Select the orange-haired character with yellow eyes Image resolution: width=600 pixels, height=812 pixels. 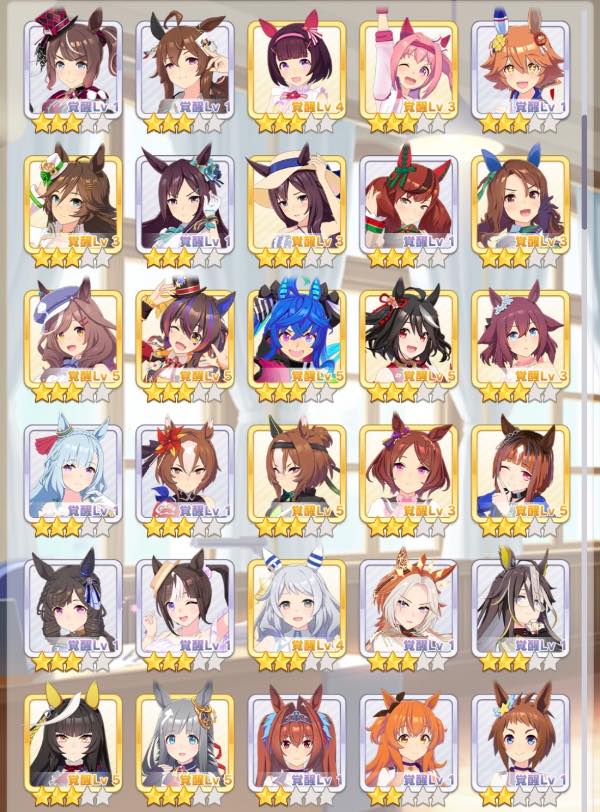click(x=520, y=69)
